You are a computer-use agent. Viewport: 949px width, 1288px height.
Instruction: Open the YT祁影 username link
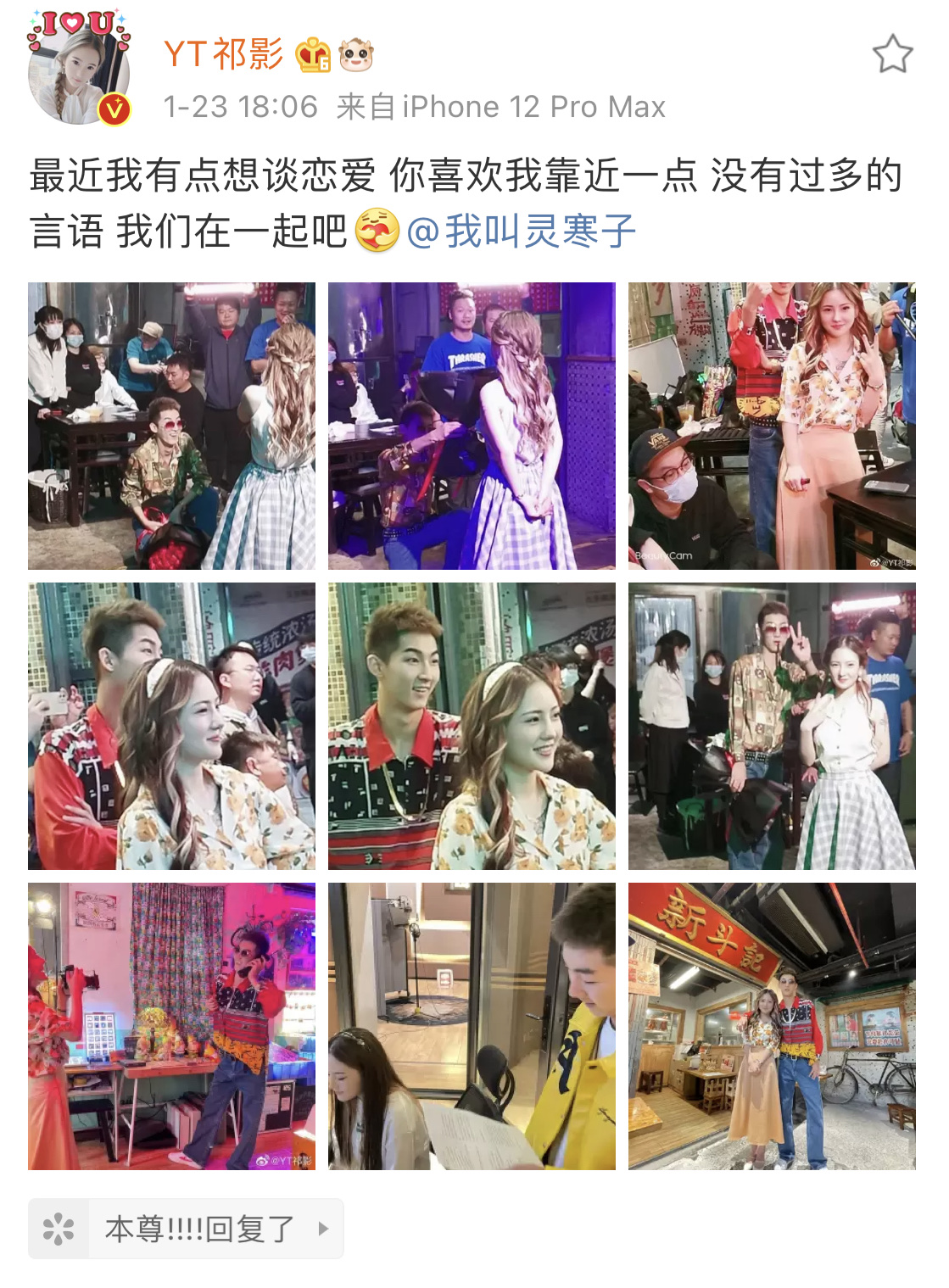coord(224,54)
